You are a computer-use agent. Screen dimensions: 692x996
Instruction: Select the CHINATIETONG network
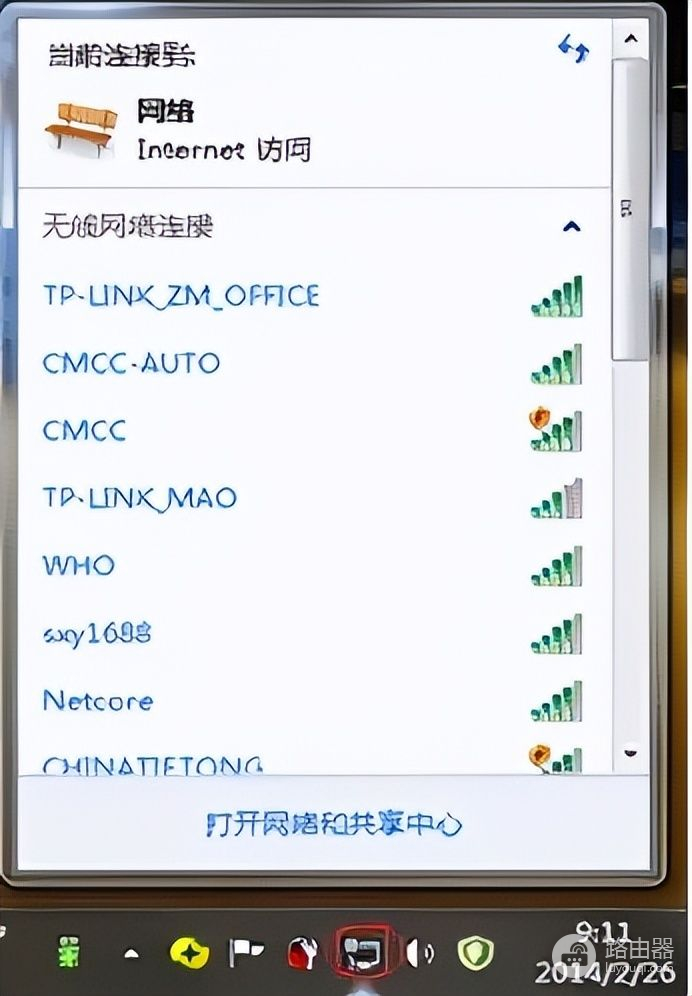[x=152, y=765]
